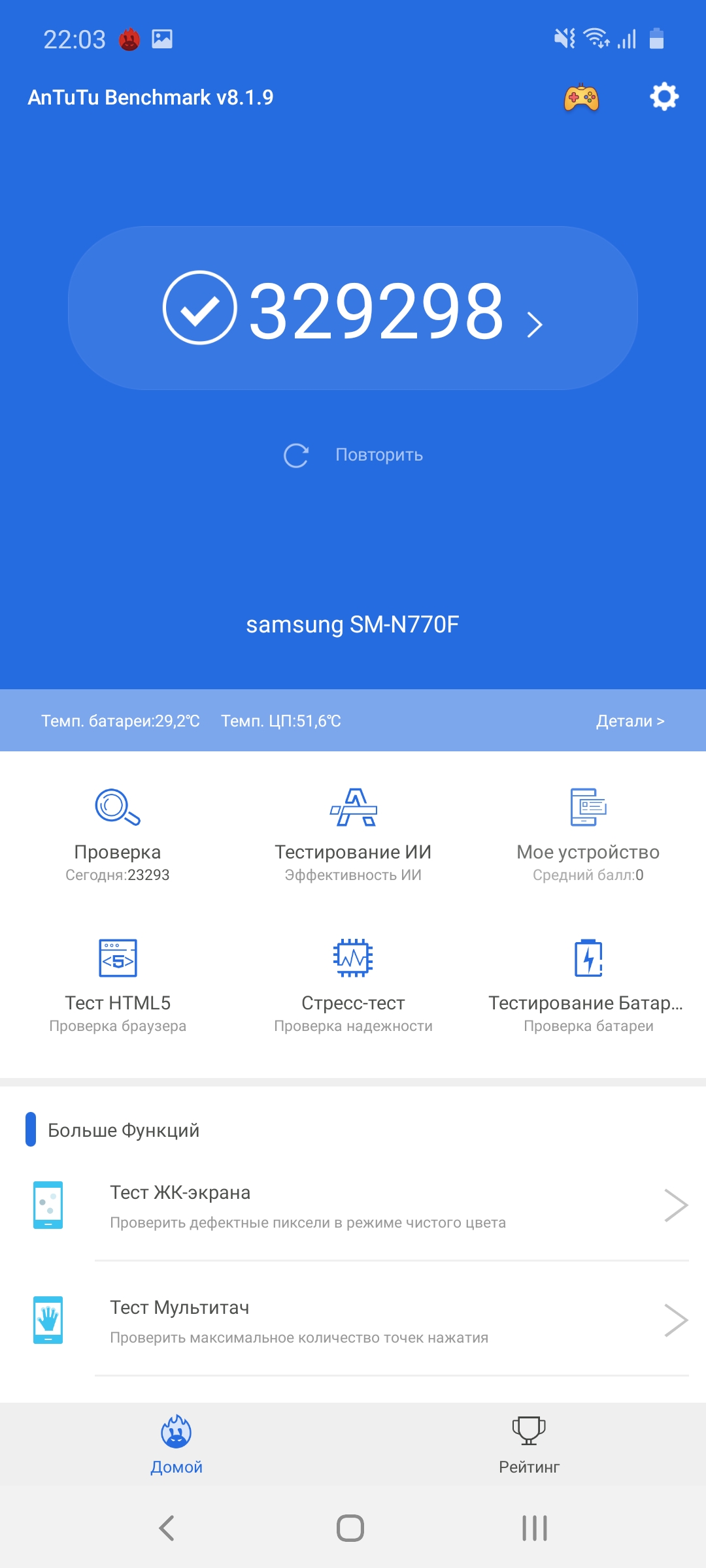The image size is (706, 1568).
Task: Go back using the system back button
Action: (x=167, y=1528)
